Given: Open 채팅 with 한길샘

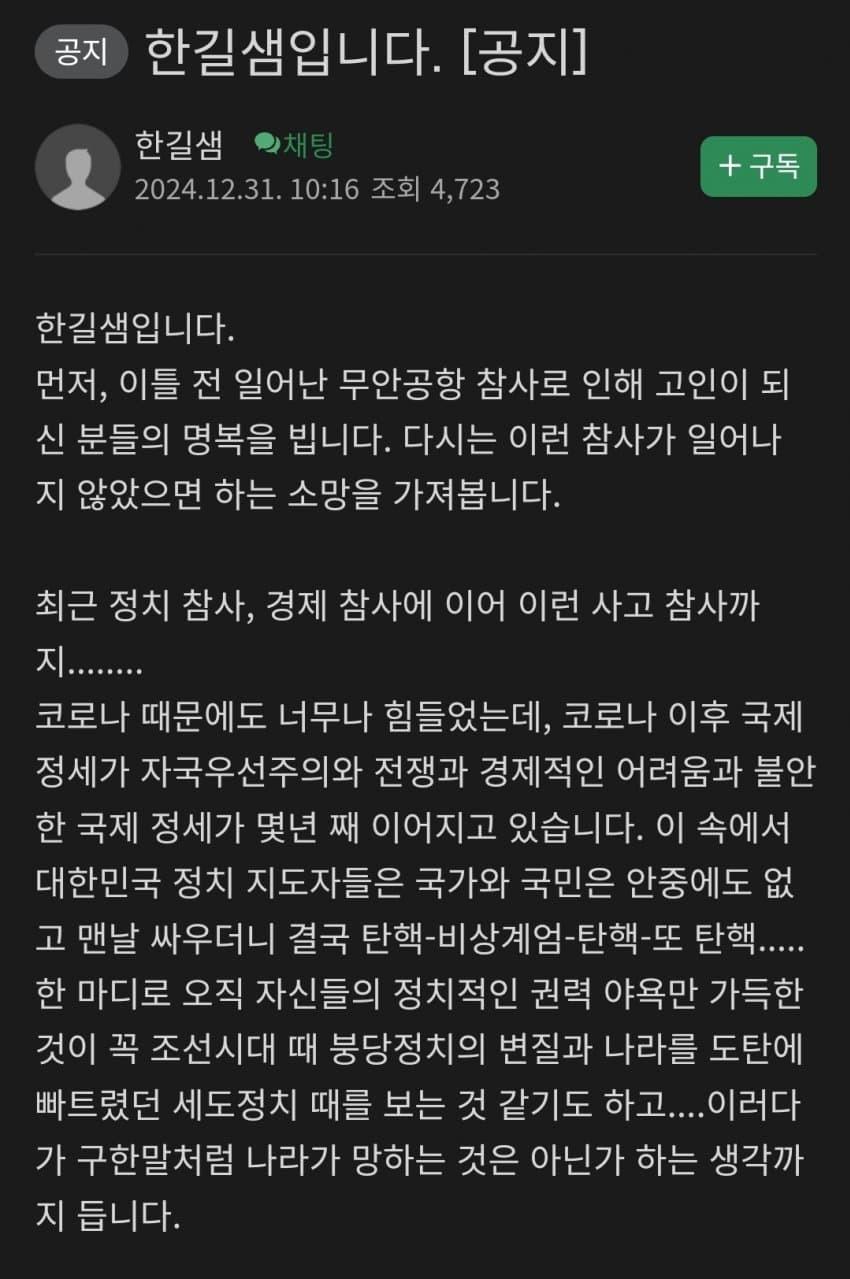Looking at the screenshot, I should tap(294, 146).
